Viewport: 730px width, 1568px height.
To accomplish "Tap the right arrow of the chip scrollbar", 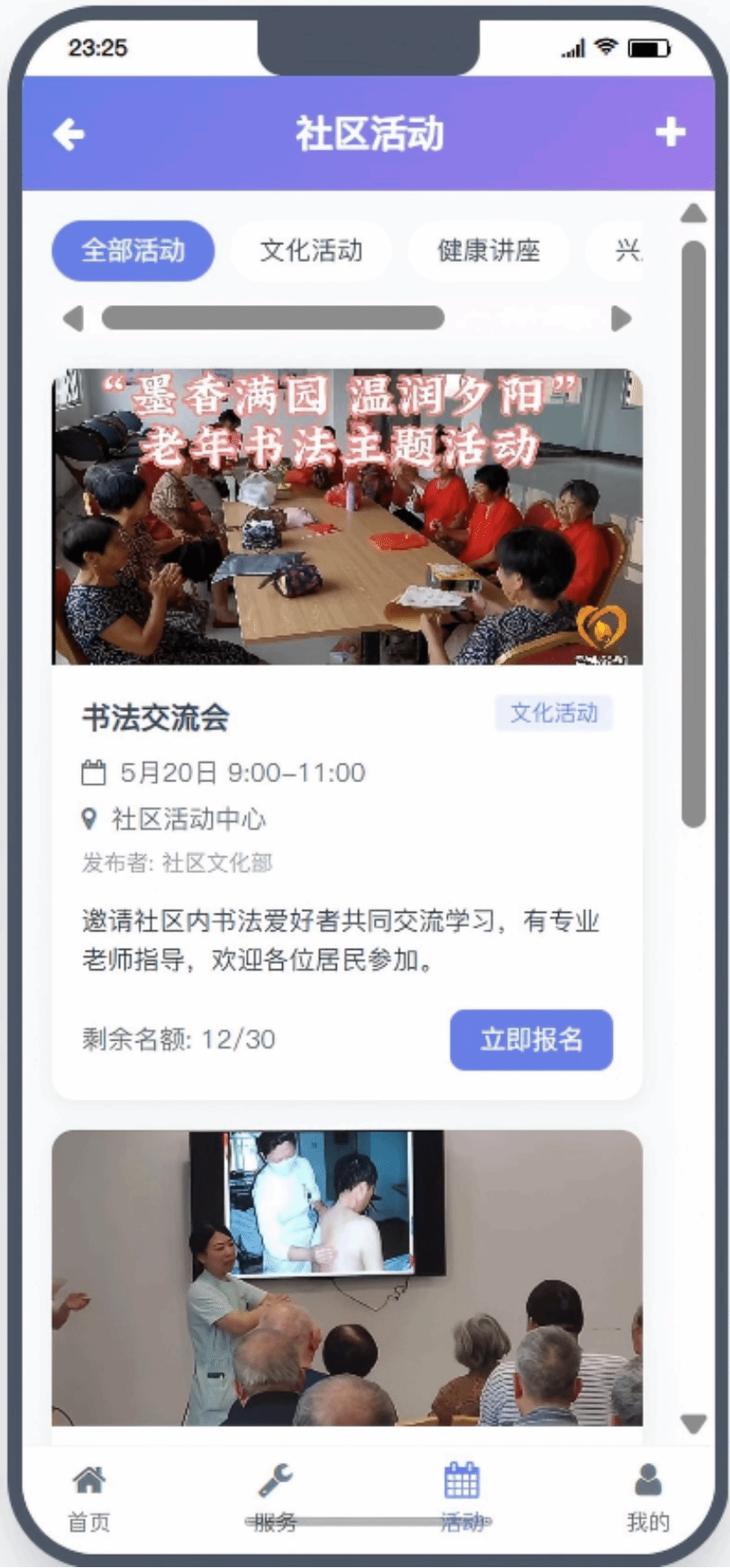I will 622,318.
